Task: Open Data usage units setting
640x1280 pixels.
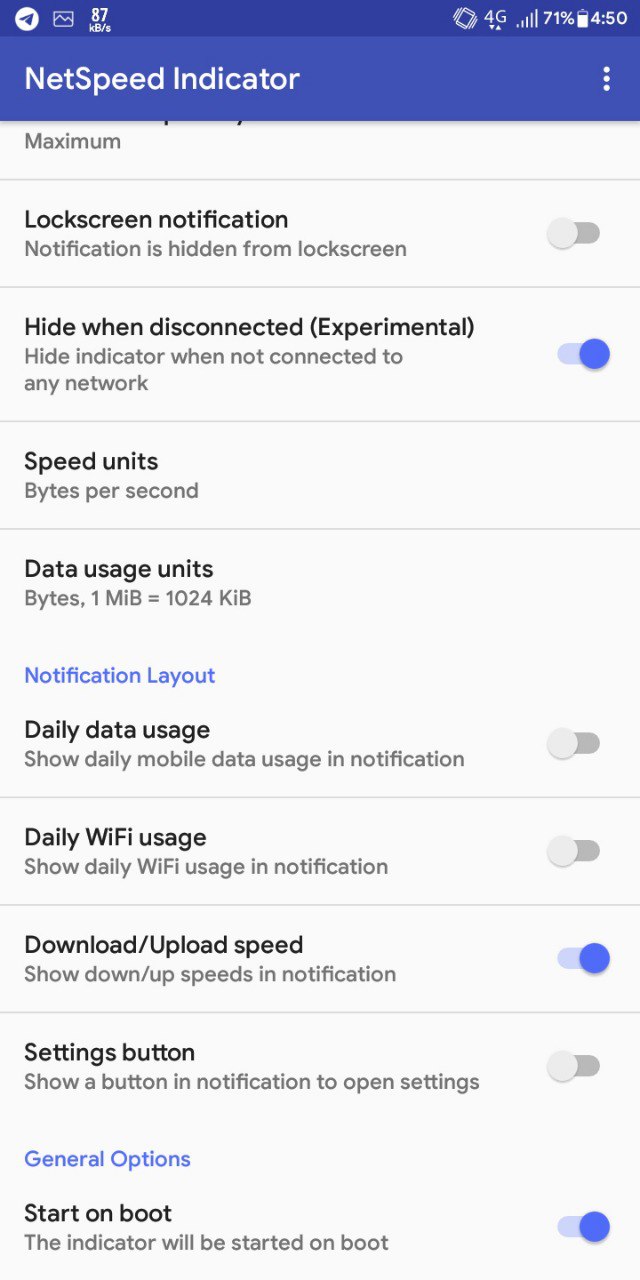Action: click(x=320, y=583)
